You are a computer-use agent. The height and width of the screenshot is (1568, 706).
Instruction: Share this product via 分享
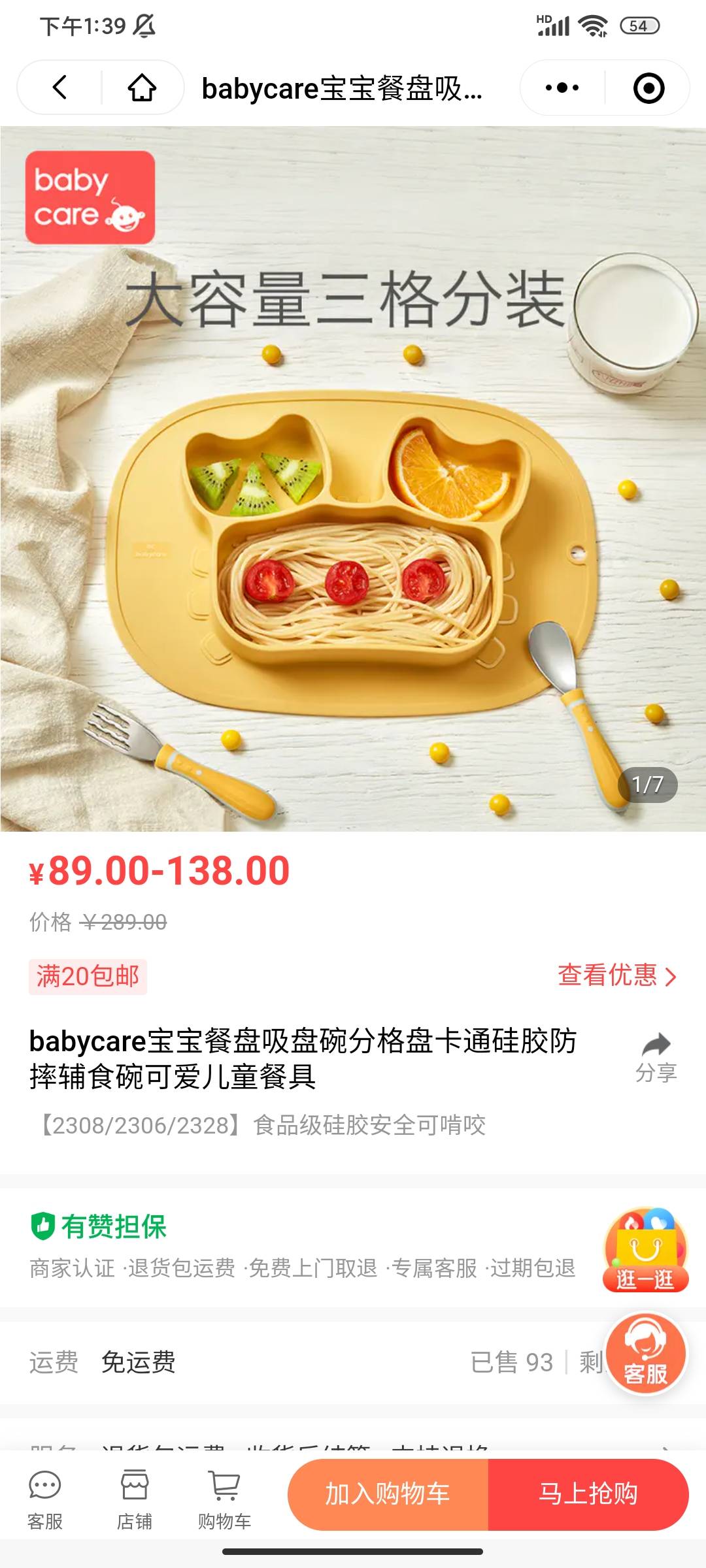(x=656, y=1057)
